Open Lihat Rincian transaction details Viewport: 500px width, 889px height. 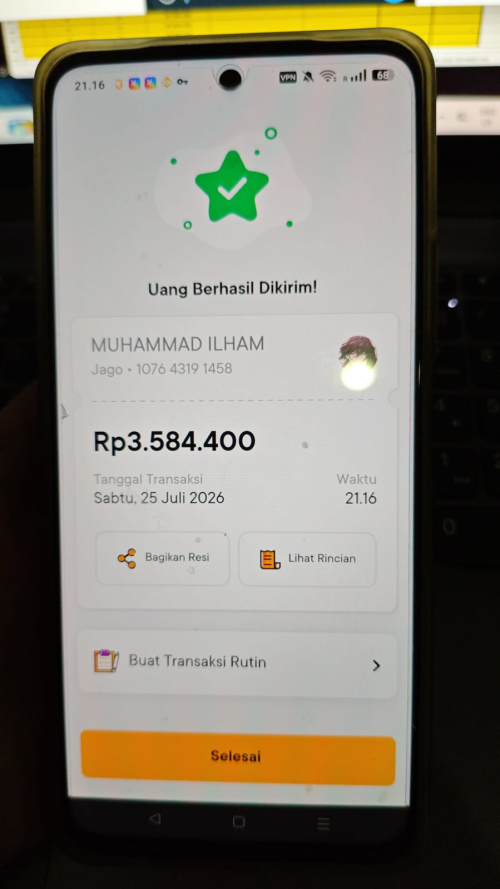click(307, 560)
